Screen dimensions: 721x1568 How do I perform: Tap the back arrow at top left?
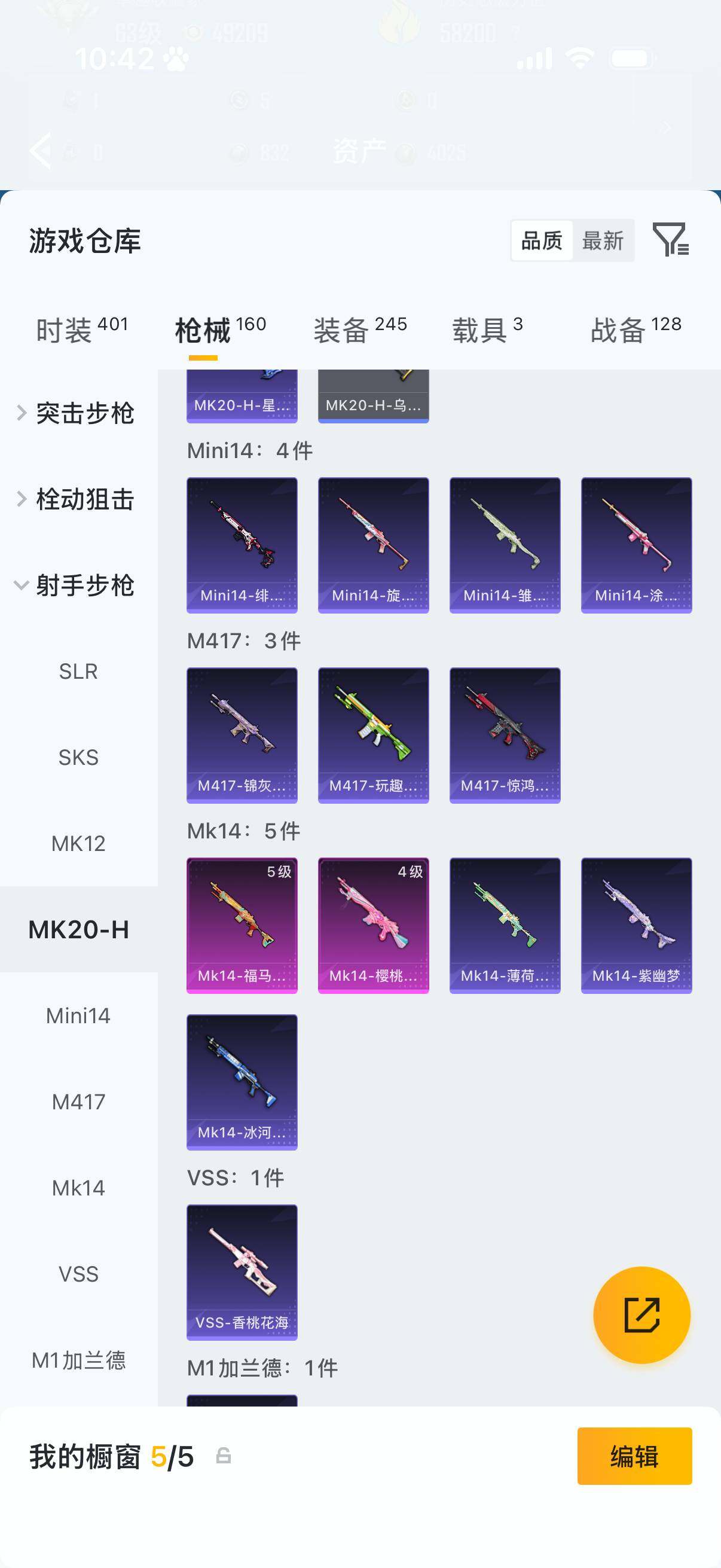(41, 150)
